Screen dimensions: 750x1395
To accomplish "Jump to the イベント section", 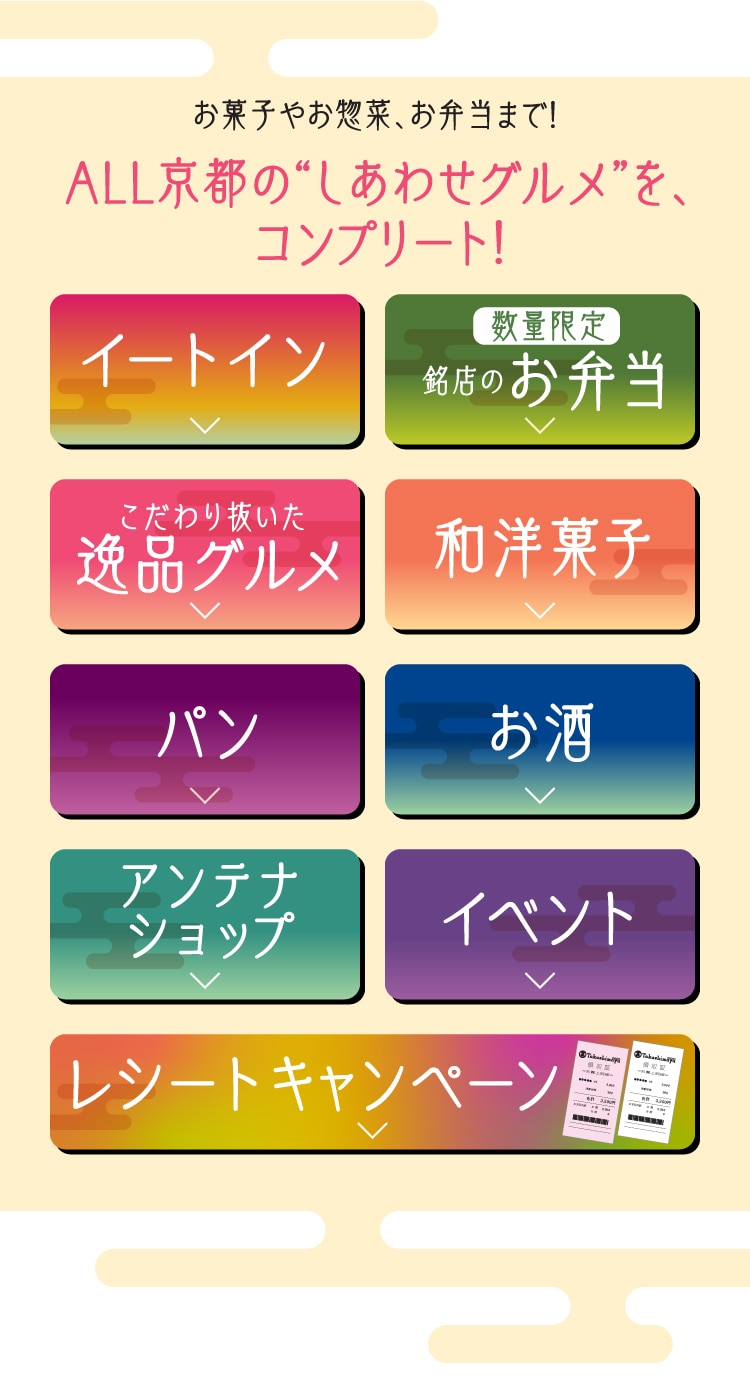I will 540,925.
